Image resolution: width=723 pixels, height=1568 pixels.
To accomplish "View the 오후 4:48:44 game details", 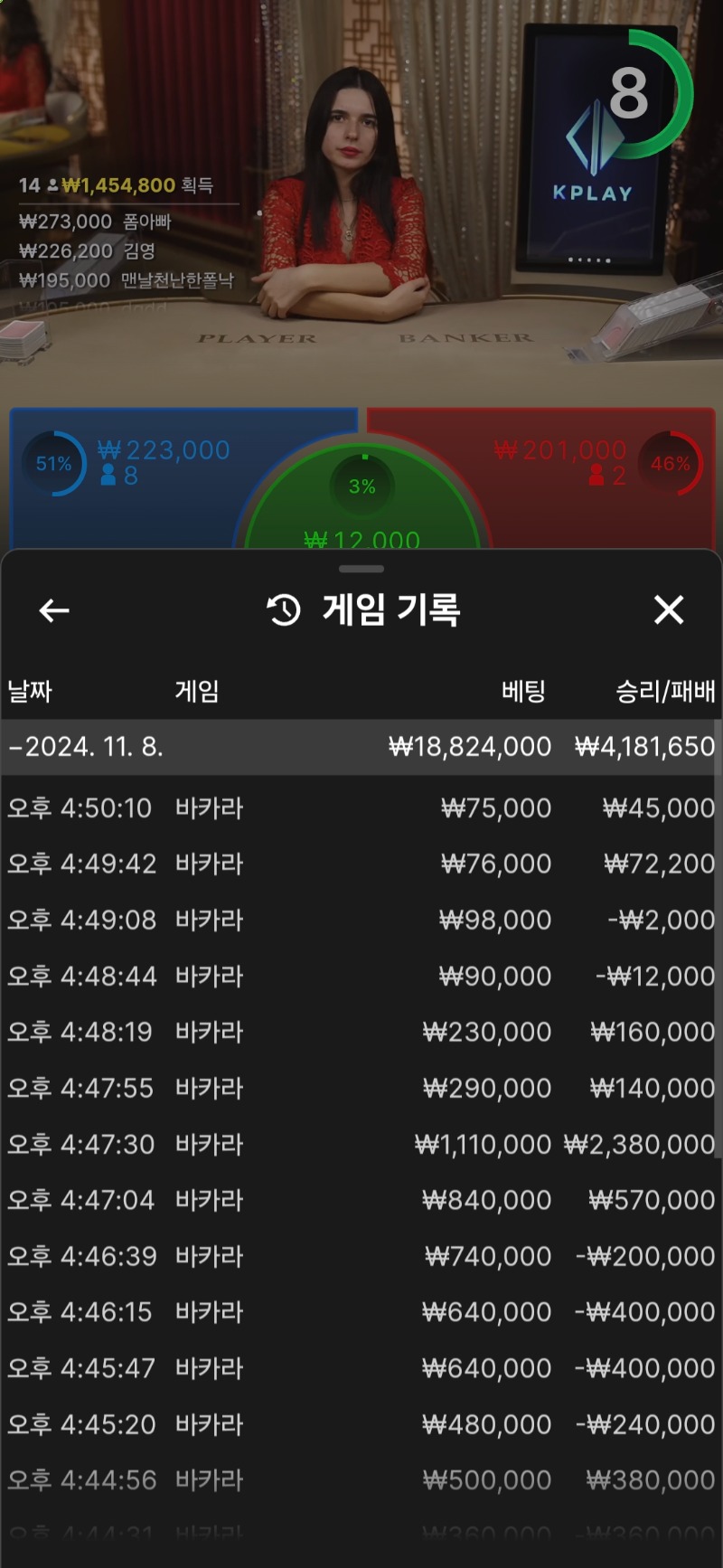I will (x=361, y=976).
